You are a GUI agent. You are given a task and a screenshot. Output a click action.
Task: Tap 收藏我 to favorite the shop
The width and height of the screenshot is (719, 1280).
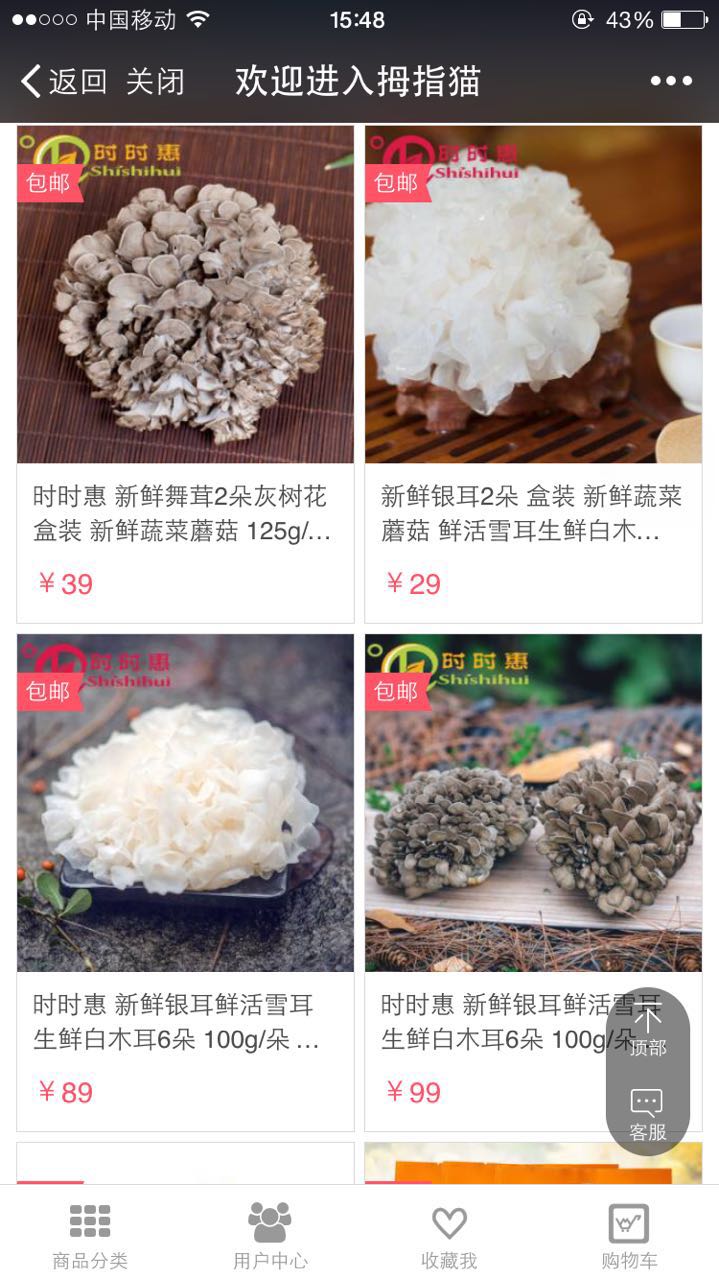click(x=449, y=1235)
